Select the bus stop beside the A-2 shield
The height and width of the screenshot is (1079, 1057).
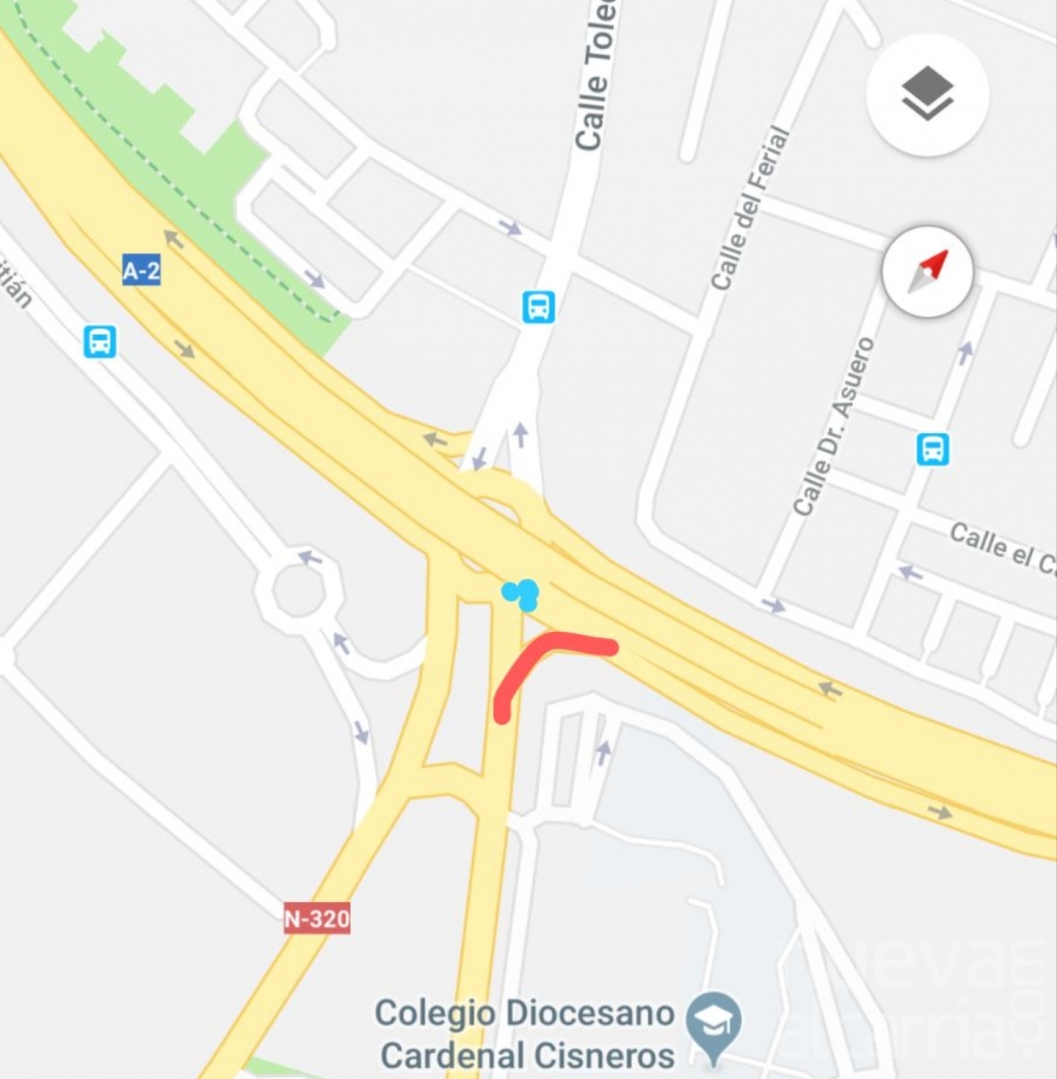click(100, 341)
